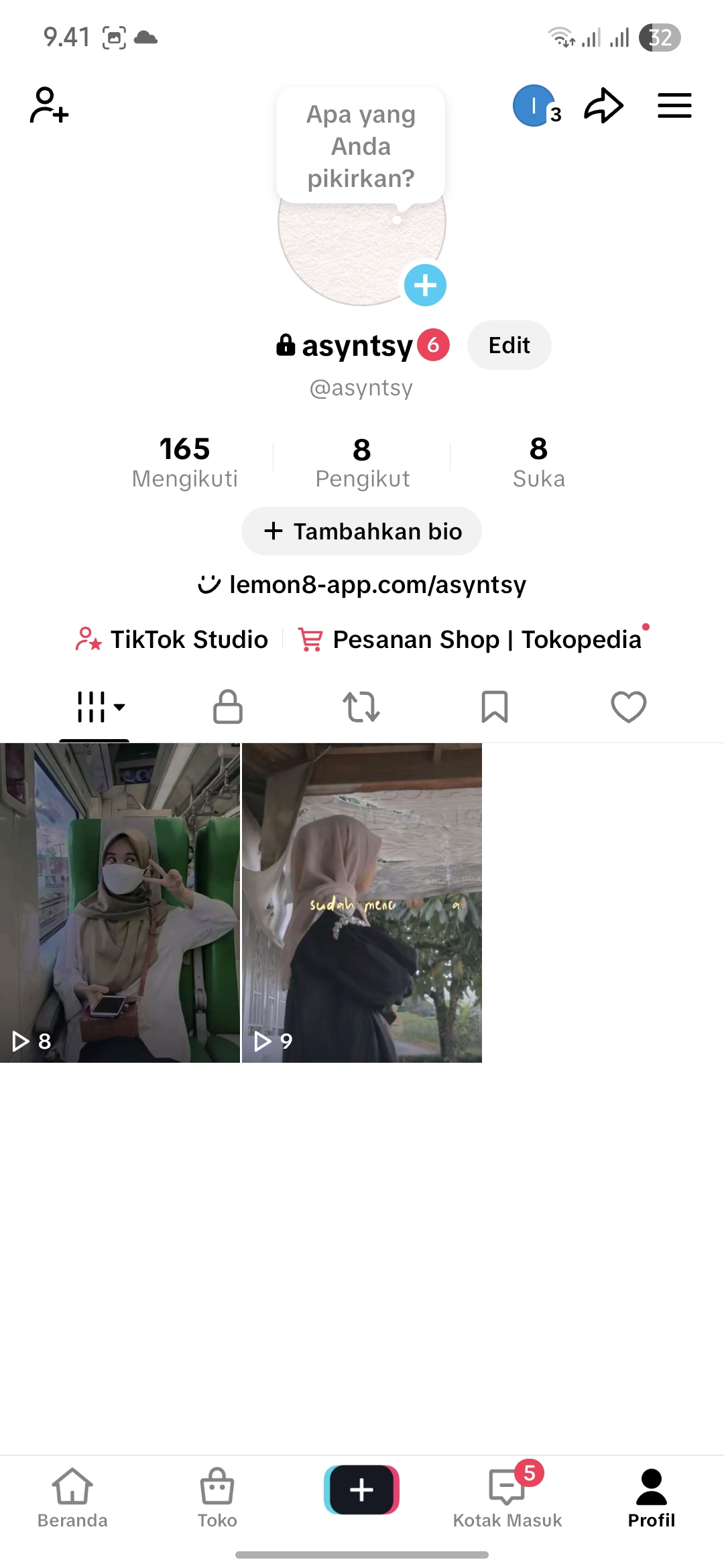
Task: Switch to the reposts tab
Action: click(x=361, y=707)
